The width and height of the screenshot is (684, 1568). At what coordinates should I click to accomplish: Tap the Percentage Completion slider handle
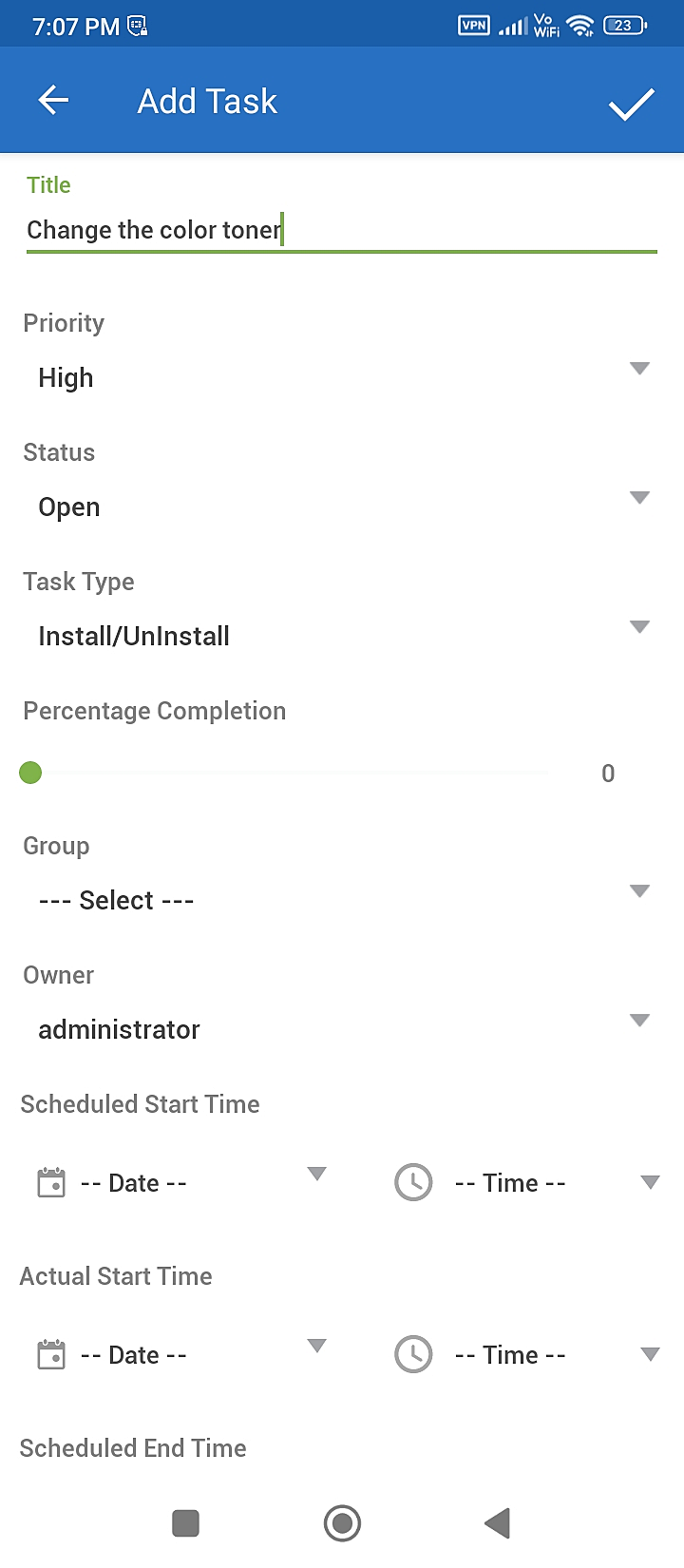click(30, 773)
